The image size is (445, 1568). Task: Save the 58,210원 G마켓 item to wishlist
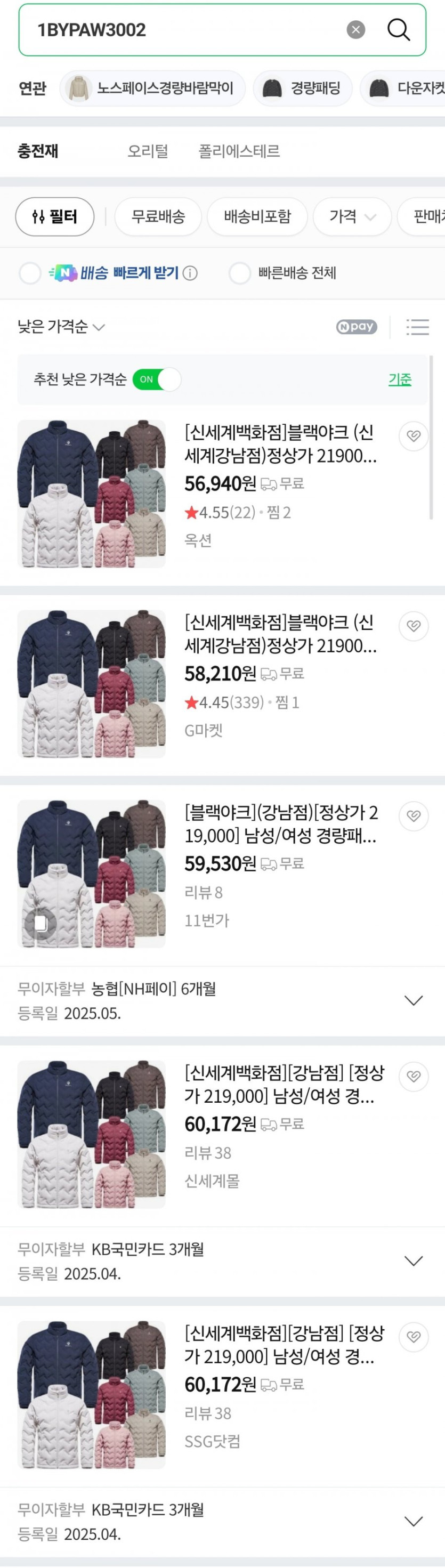click(x=414, y=626)
